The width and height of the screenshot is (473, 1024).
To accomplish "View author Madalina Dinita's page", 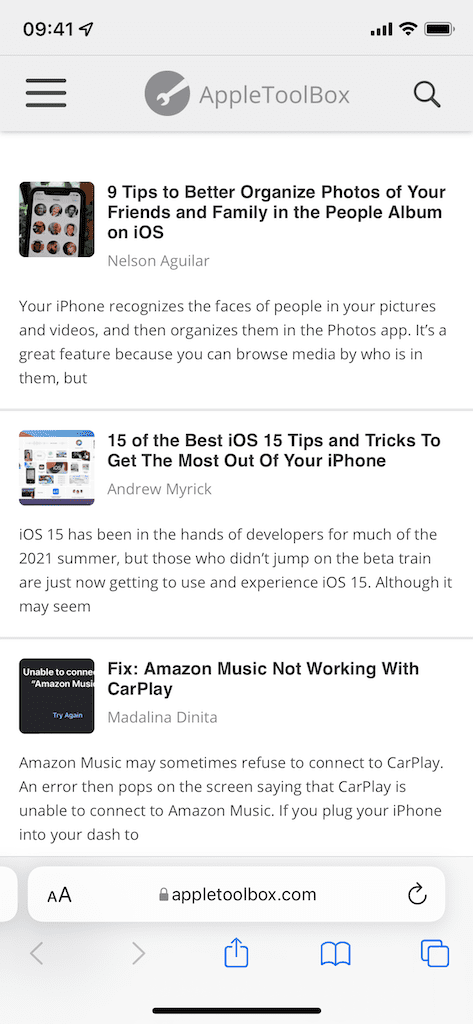I will click(162, 717).
